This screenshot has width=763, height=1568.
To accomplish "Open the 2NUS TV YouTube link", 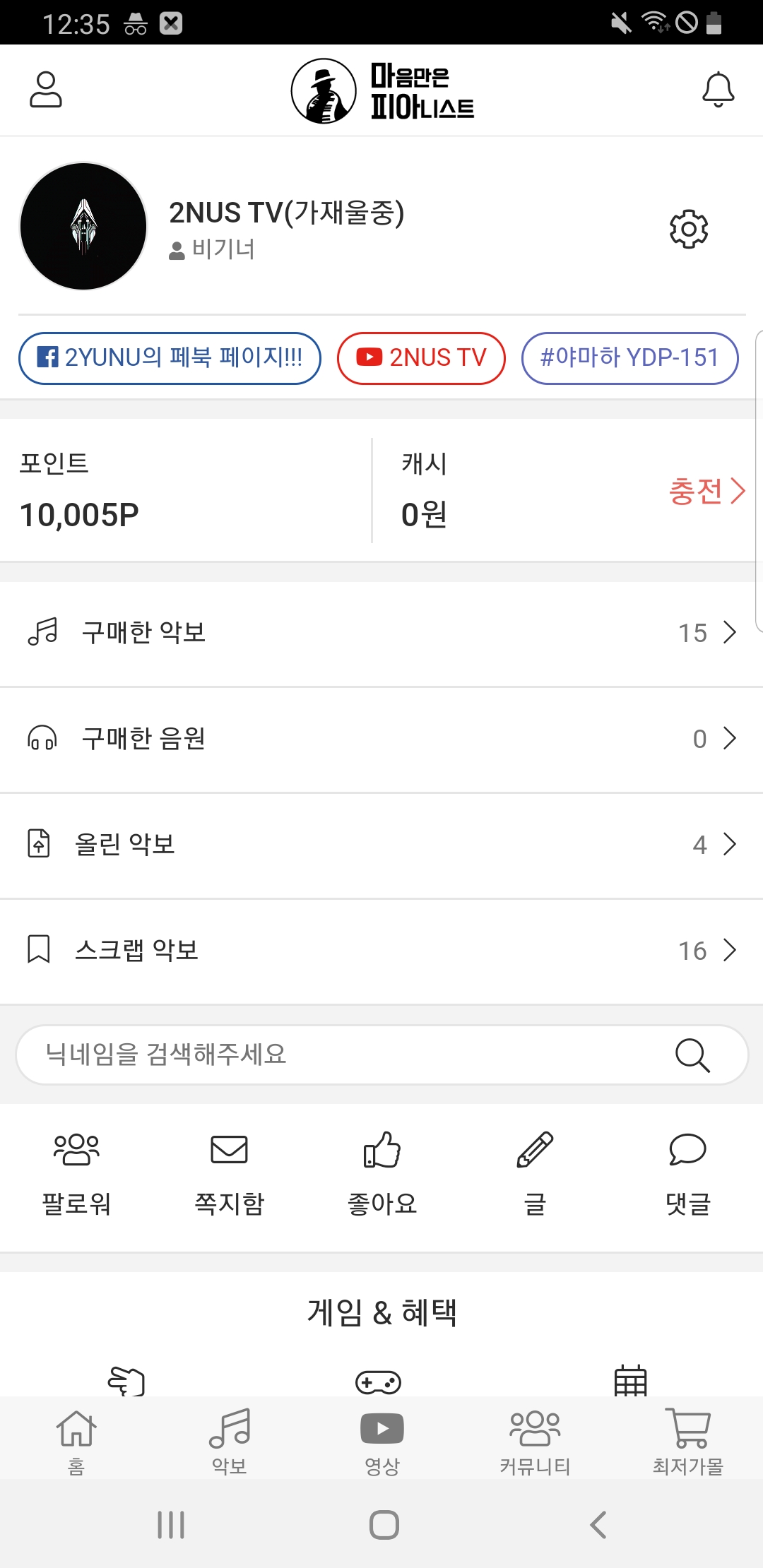I will (x=420, y=357).
